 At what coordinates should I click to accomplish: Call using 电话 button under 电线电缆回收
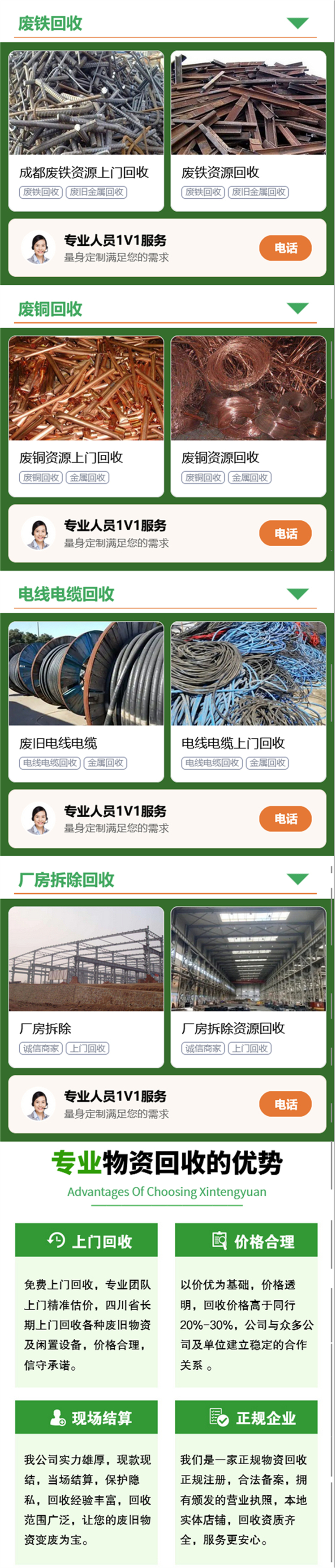[285, 819]
